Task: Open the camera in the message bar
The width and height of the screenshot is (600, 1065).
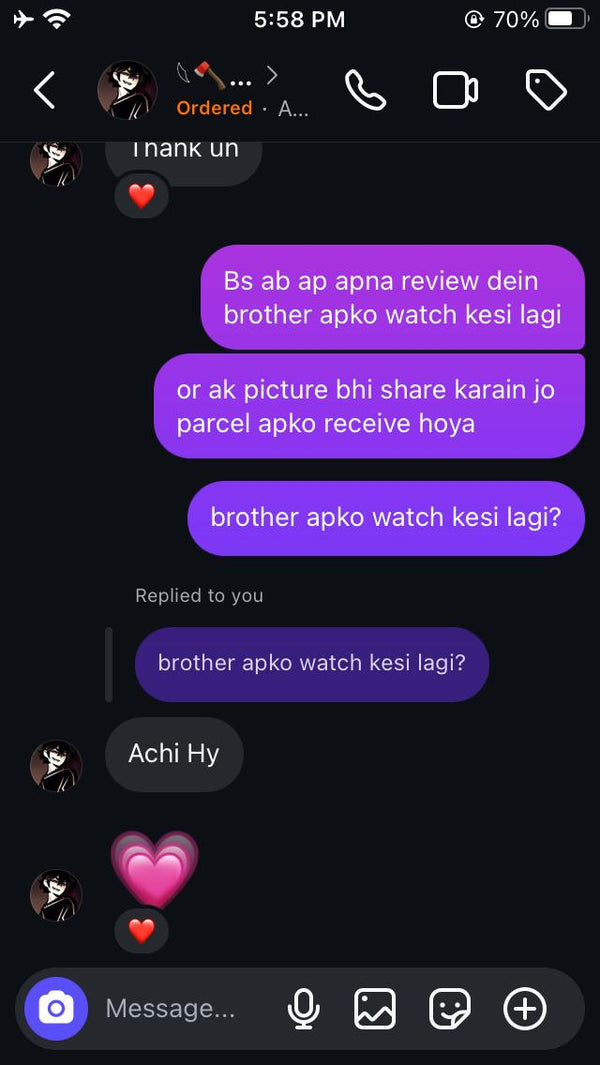Action: (56, 1009)
